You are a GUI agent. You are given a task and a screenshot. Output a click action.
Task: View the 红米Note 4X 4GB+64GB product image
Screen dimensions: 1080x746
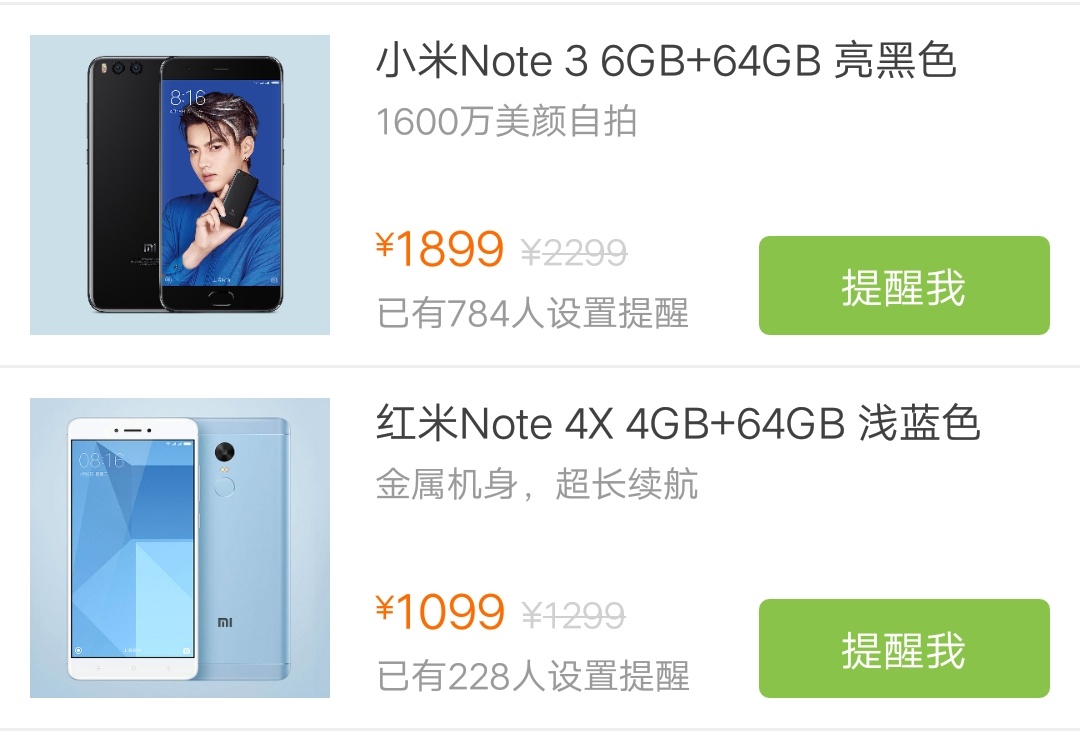coord(180,548)
